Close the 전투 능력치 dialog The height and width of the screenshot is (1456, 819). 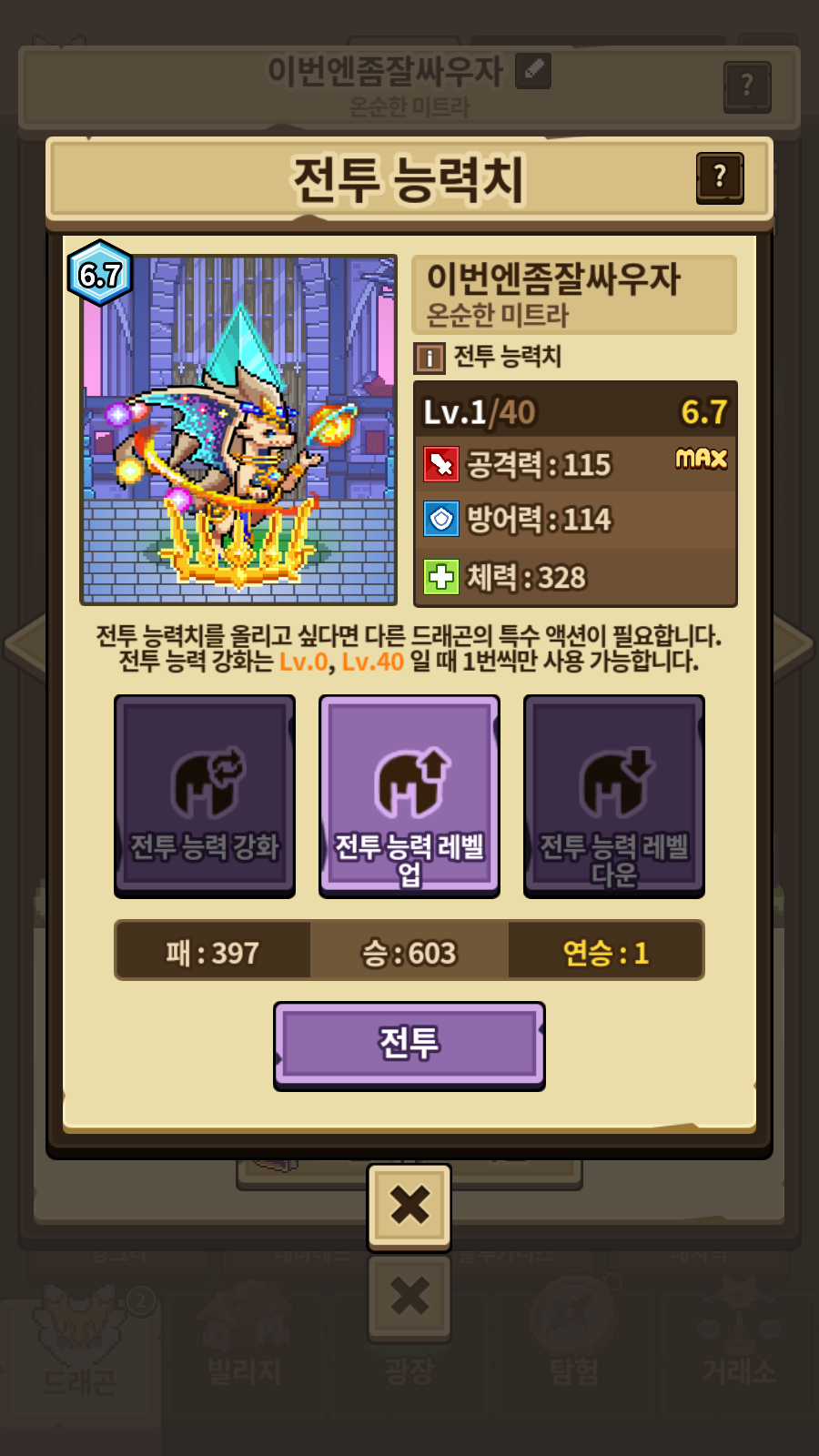click(409, 1206)
